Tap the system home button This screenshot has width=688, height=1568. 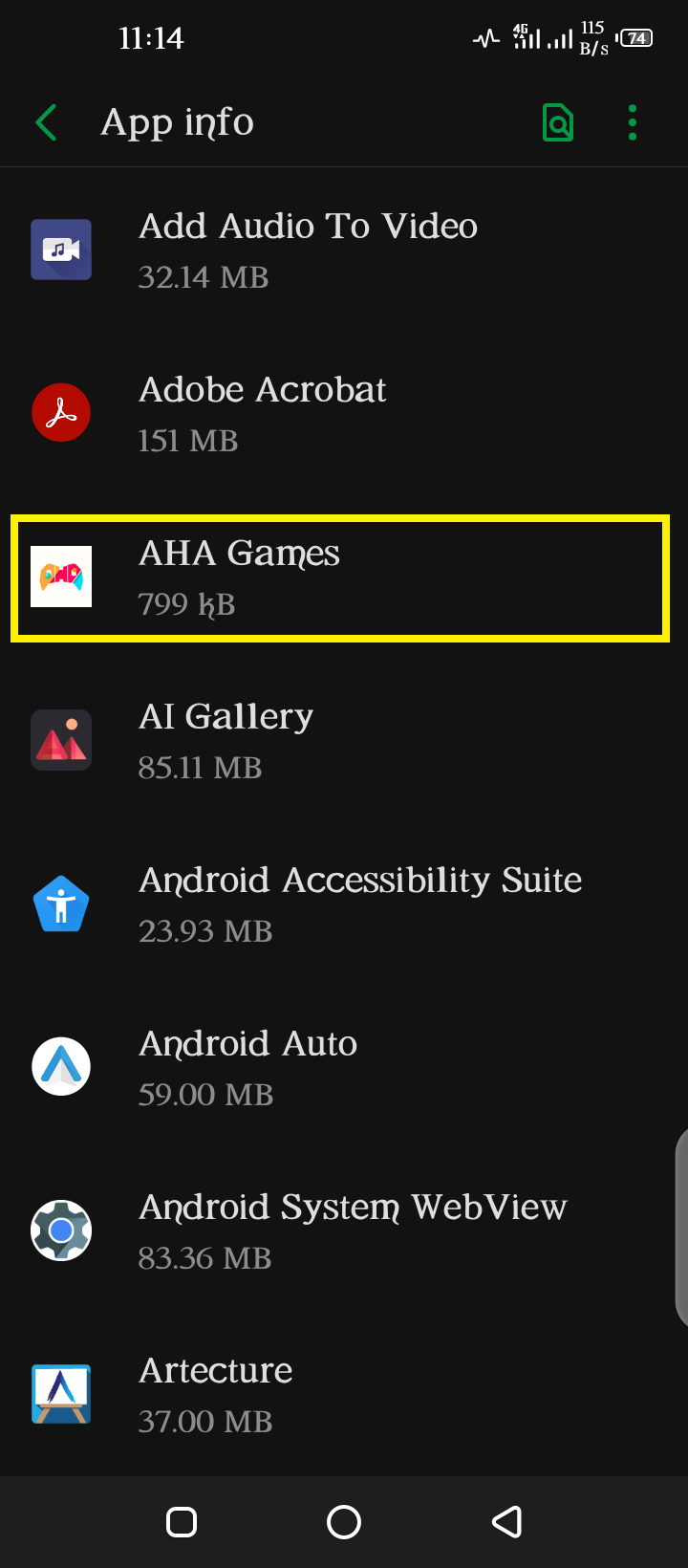[344, 1522]
